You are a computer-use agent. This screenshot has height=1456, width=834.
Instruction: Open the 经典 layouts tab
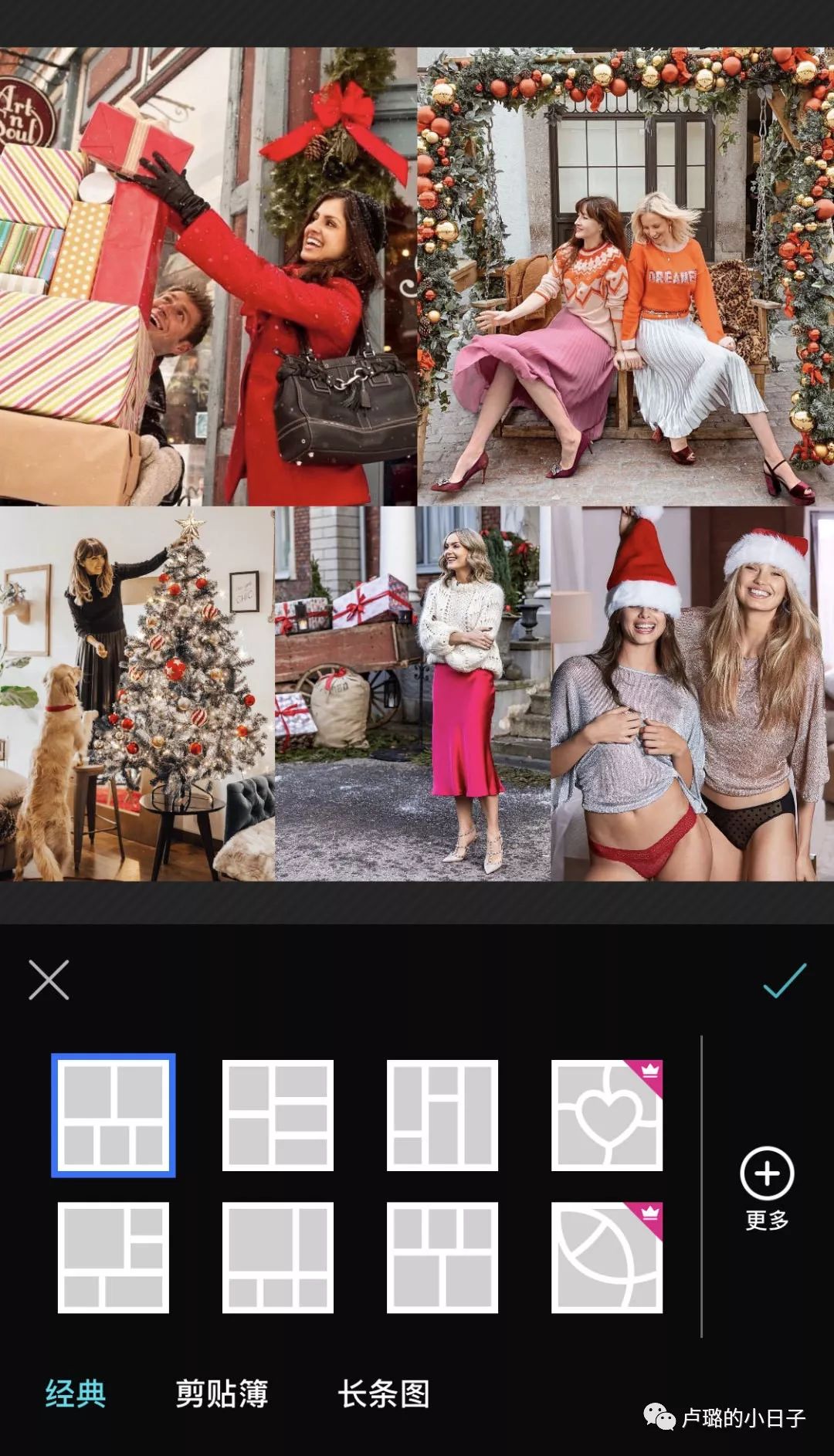(x=76, y=1393)
